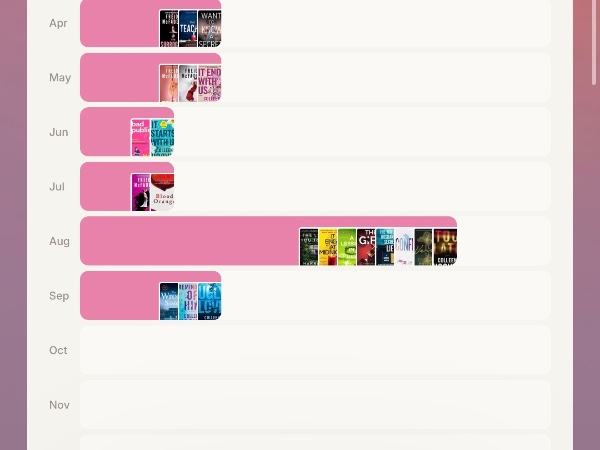Open the green A Lesson in Cruelty cover

tap(347, 247)
